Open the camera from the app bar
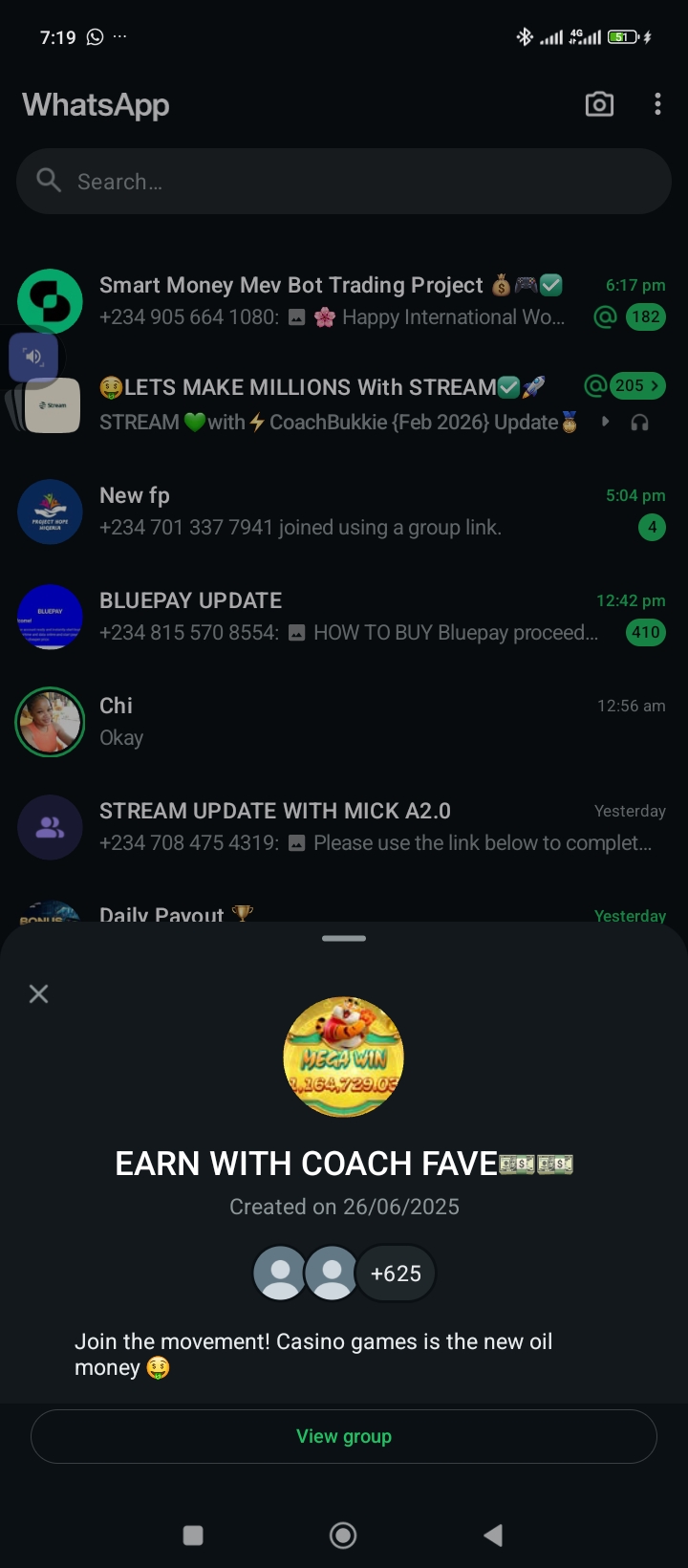Viewport: 688px width, 1568px height. [599, 104]
